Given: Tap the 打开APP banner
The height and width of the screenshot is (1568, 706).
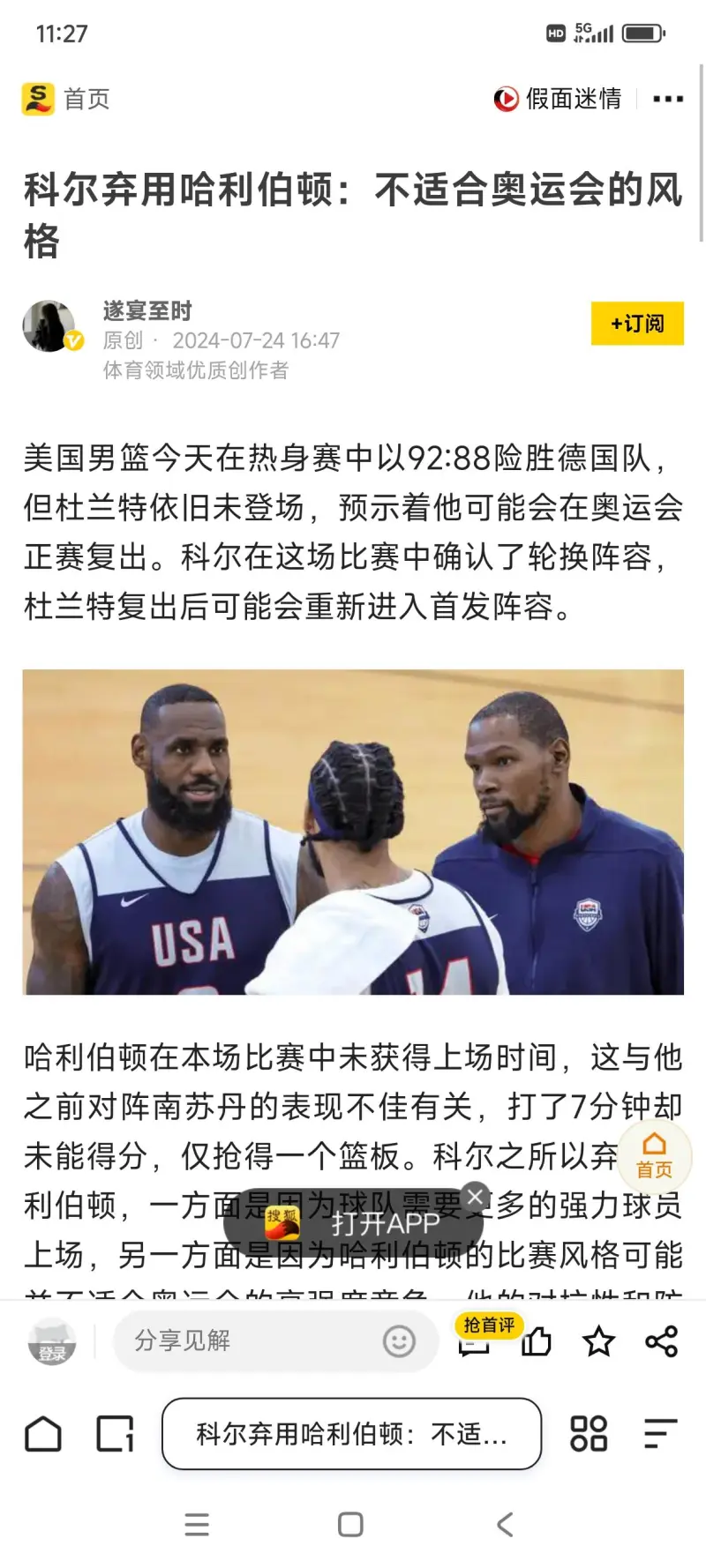Looking at the screenshot, I should click(353, 1223).
